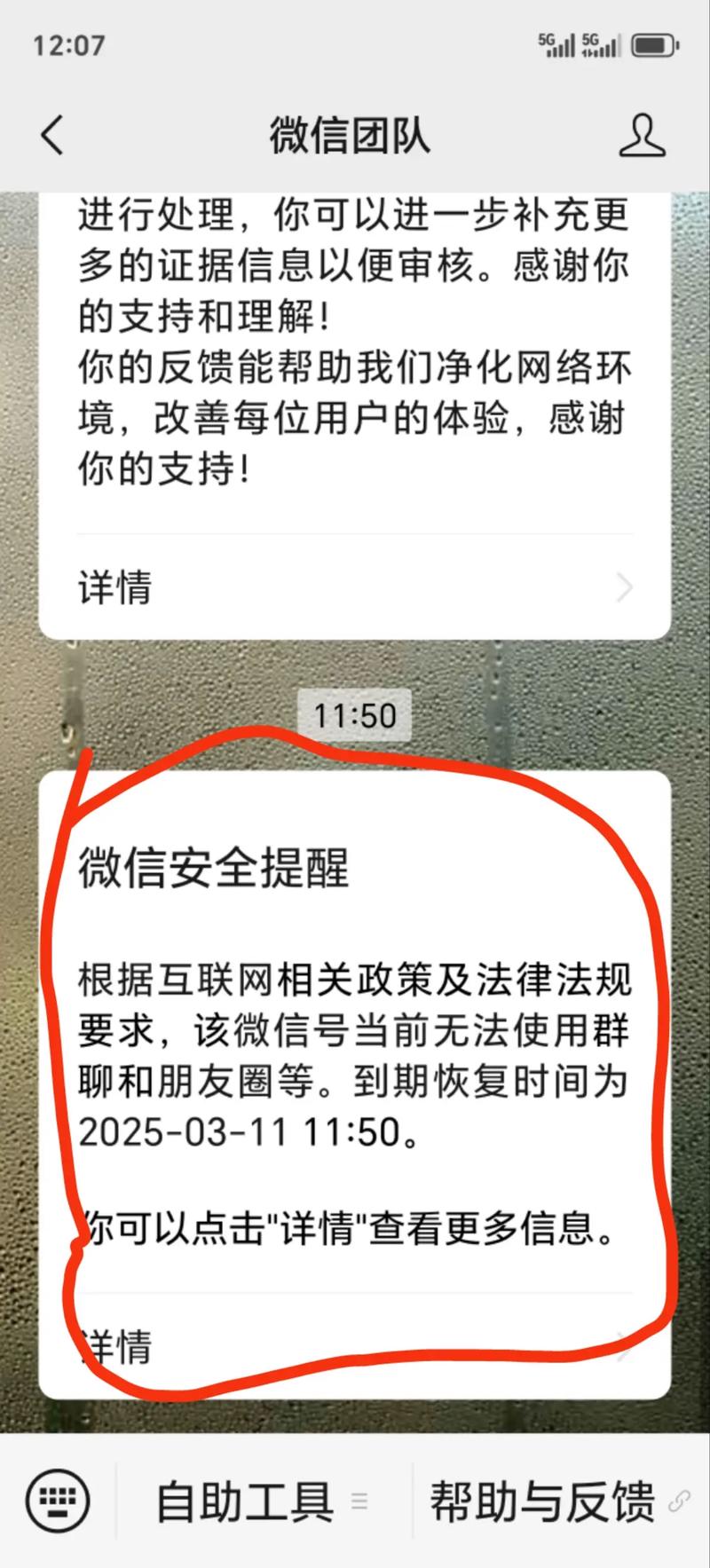Image resolution: width=710 pixels, height=1568 pixels.
Task: Open the contact profile icon top right
Action: point(643,137)
